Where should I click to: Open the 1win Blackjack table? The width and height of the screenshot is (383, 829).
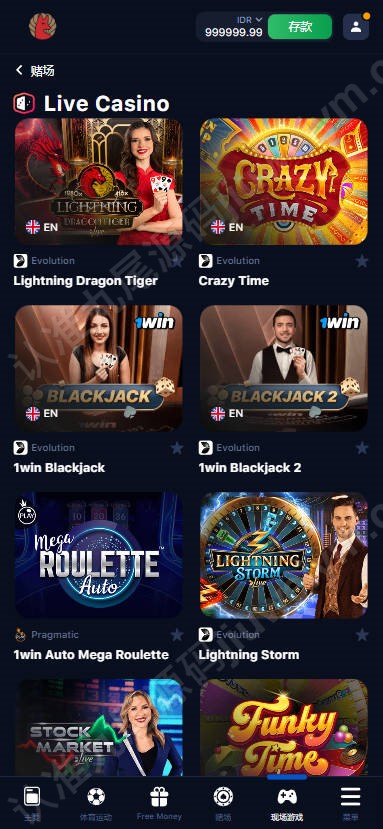pos(98,368)
